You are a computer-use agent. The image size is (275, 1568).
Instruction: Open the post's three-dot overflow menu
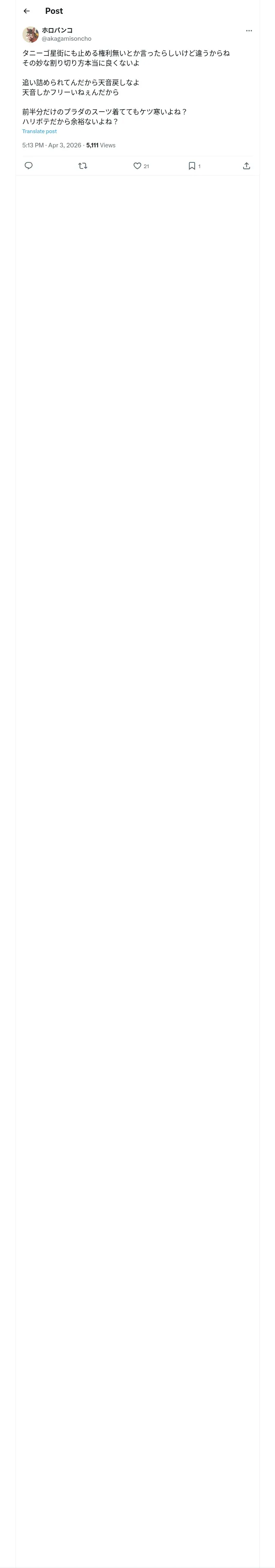[x=249, y=31]
